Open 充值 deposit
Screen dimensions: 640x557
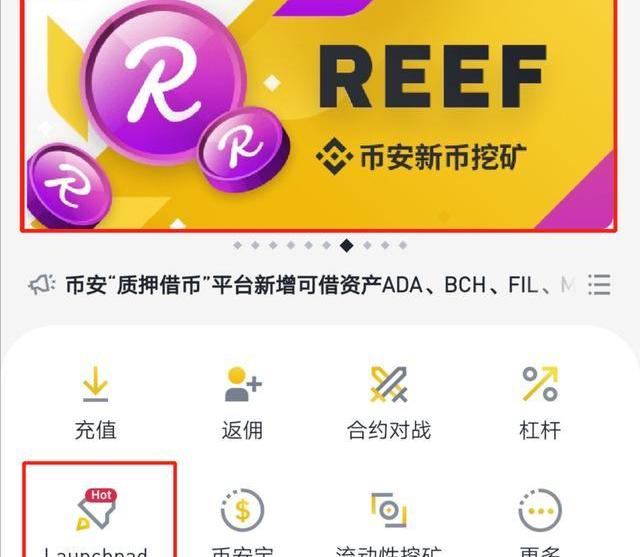95,403
